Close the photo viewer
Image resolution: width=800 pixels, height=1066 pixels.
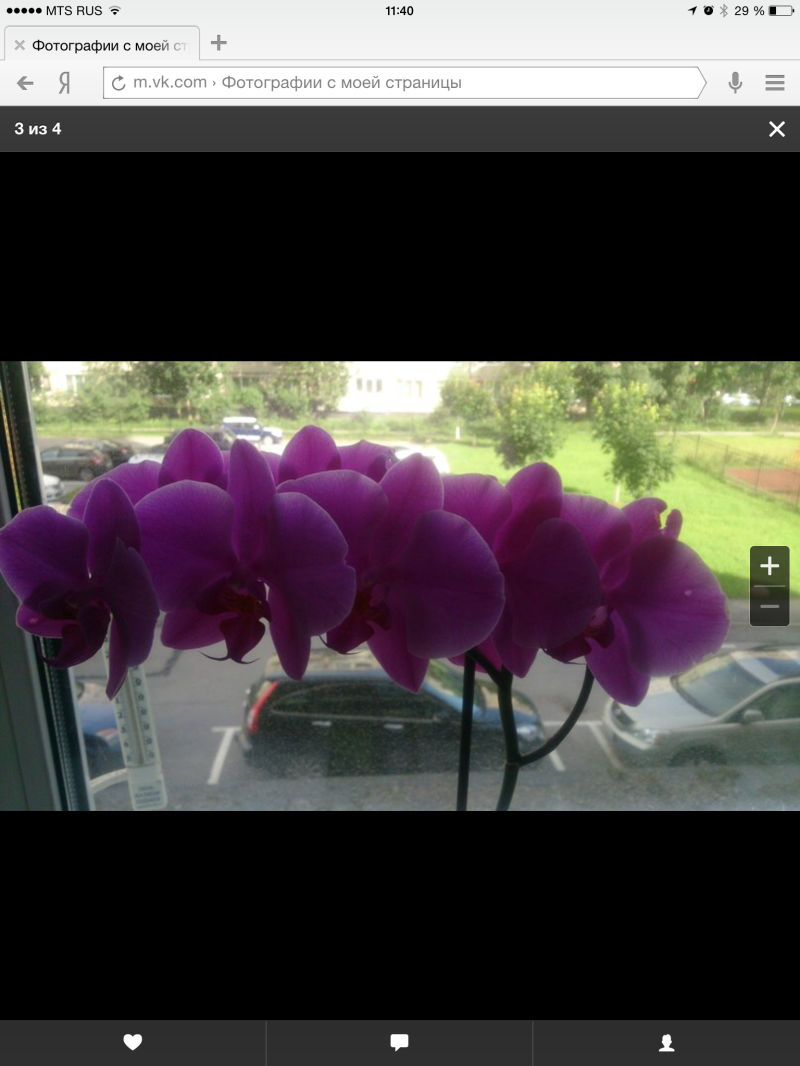pos(776,129)
